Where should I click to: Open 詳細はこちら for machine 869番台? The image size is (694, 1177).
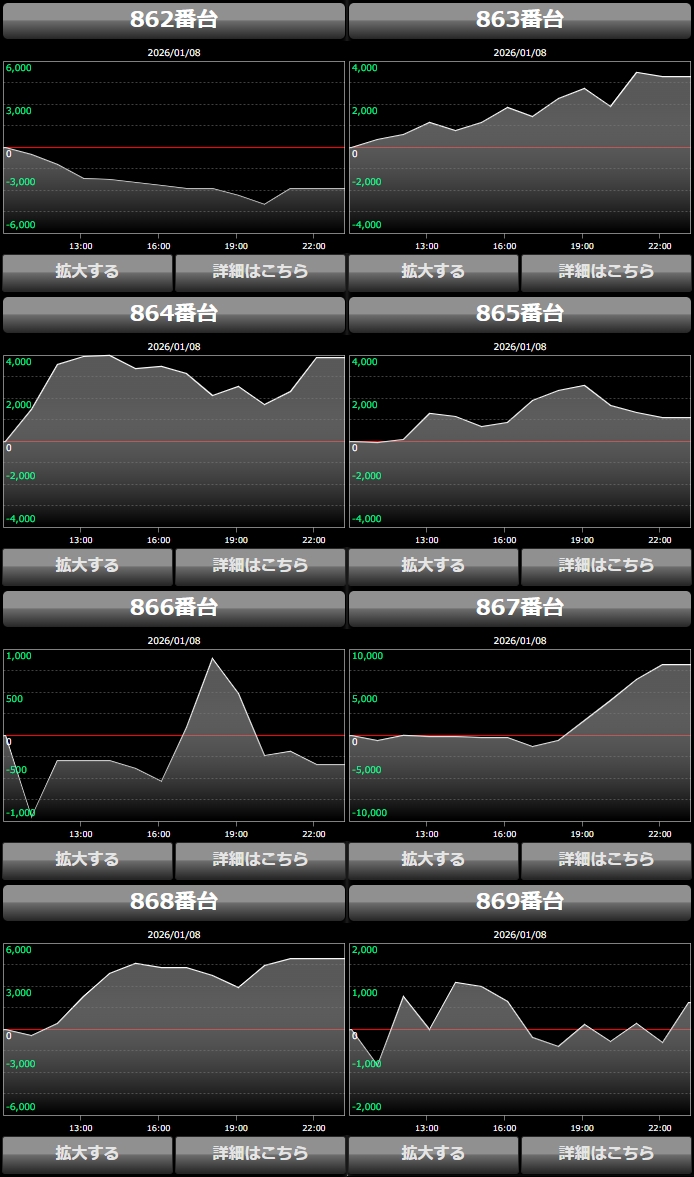pos(606,1153)
